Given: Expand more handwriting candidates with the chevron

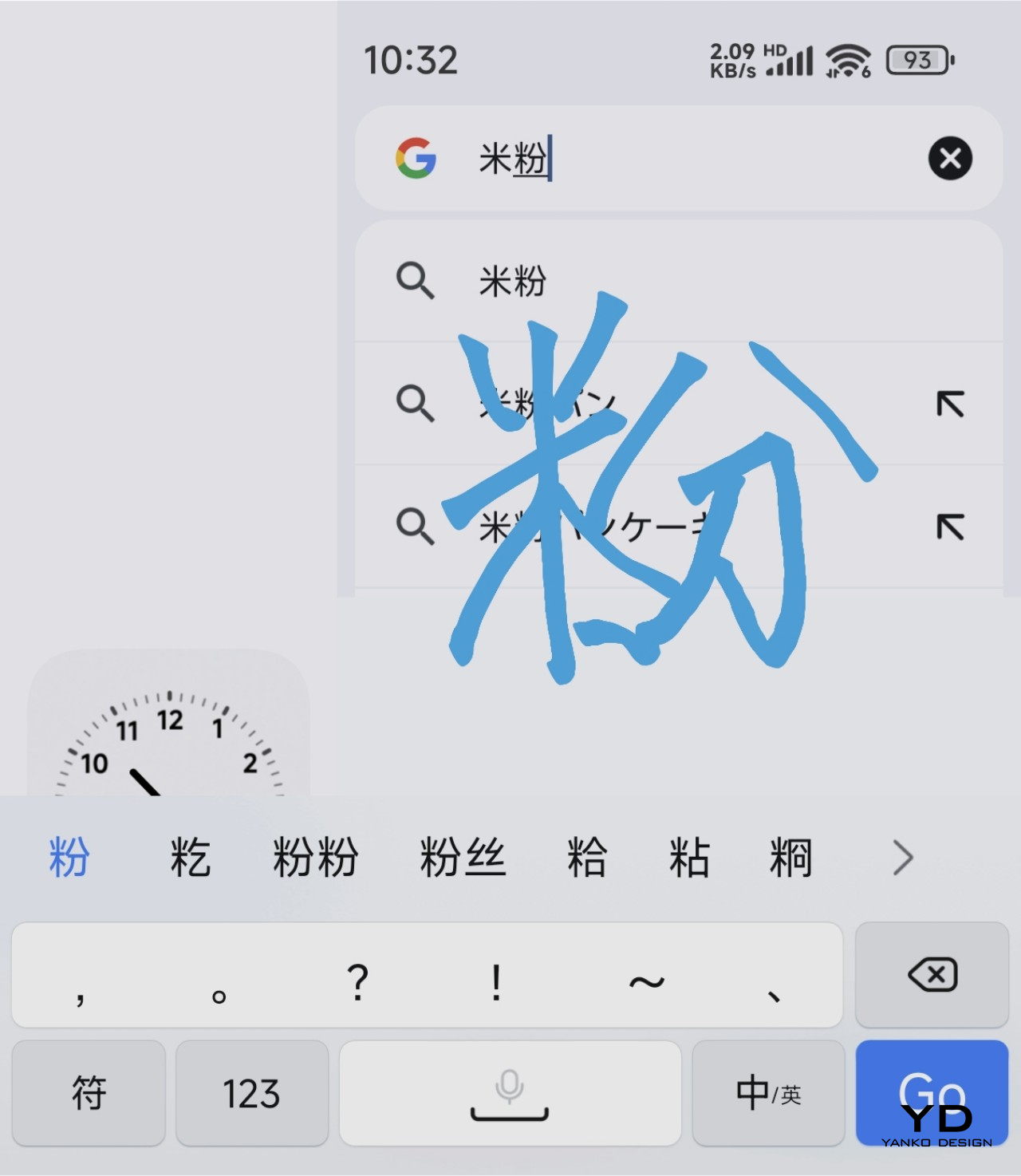Looking at the screenshot, I should 902,858.
